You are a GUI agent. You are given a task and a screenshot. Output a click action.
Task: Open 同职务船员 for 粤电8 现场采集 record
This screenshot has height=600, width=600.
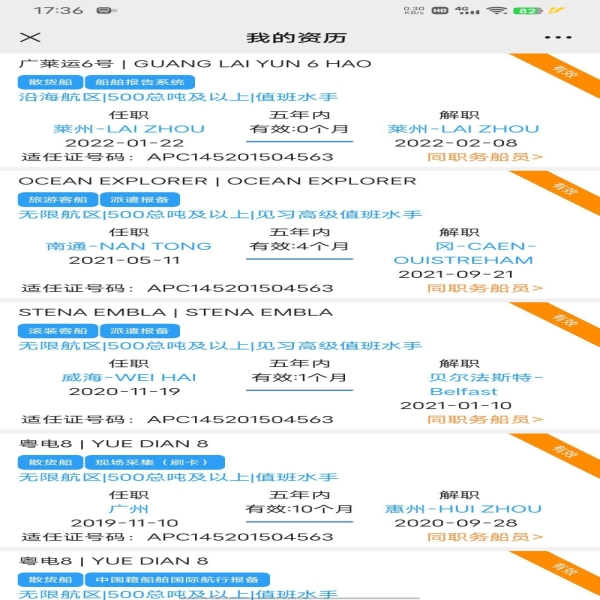pos(485,537)
